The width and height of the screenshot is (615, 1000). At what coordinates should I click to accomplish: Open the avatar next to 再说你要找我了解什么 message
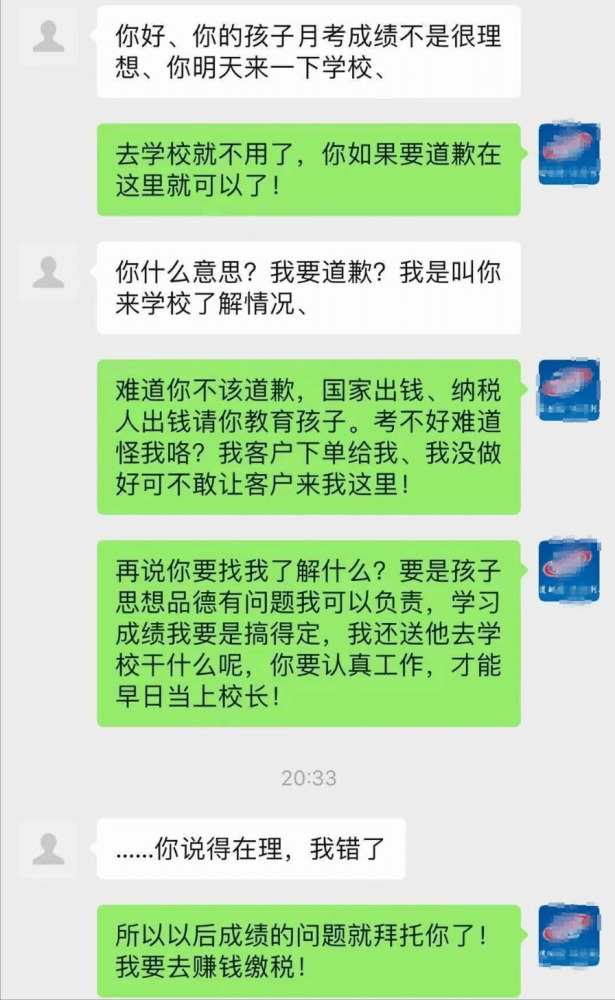point(569,571)
